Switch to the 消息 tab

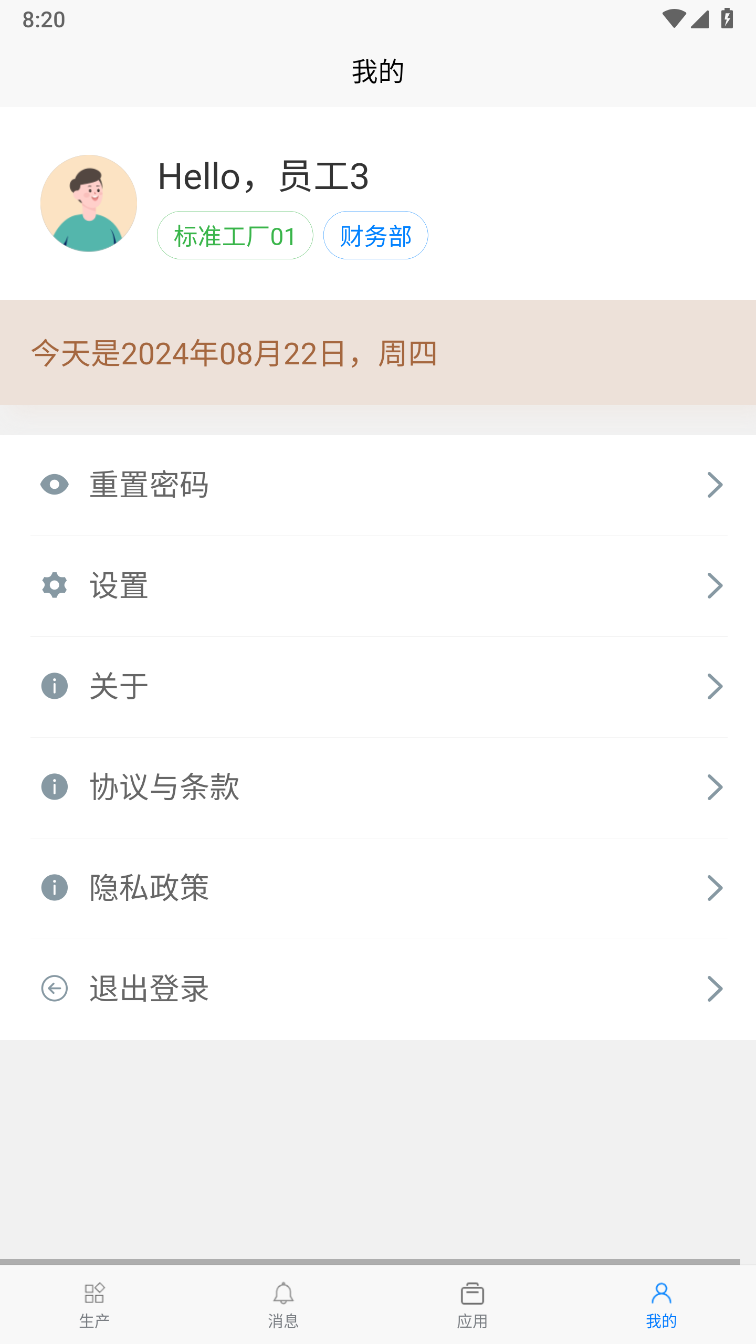pyautogui.click(x=283, y=1305)
